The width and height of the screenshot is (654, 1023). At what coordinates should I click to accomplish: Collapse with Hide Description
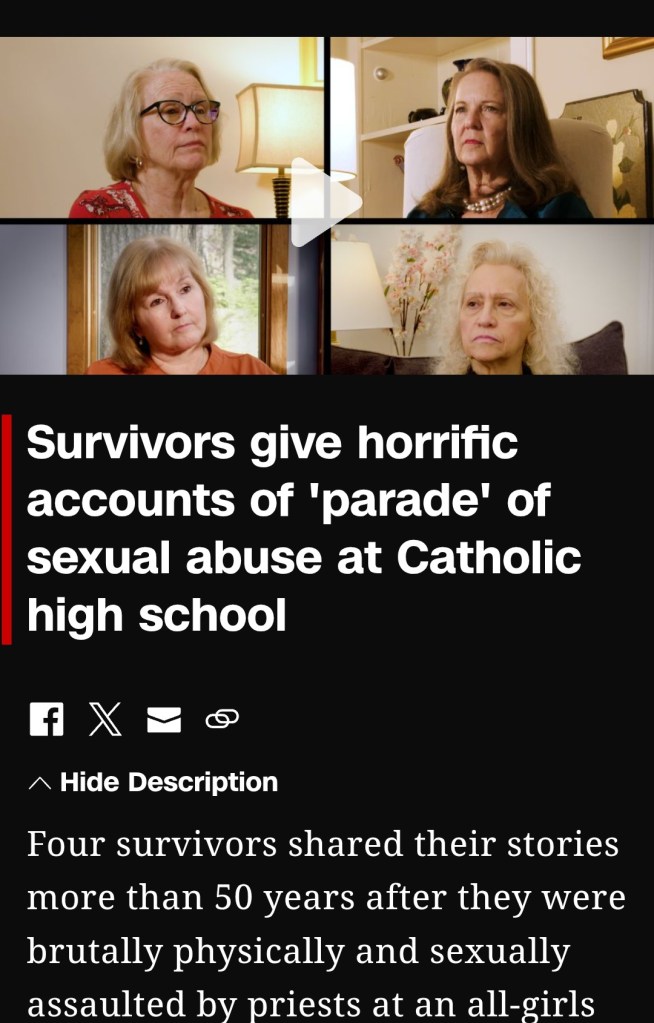pyautogui.click(x=153, y=782)
